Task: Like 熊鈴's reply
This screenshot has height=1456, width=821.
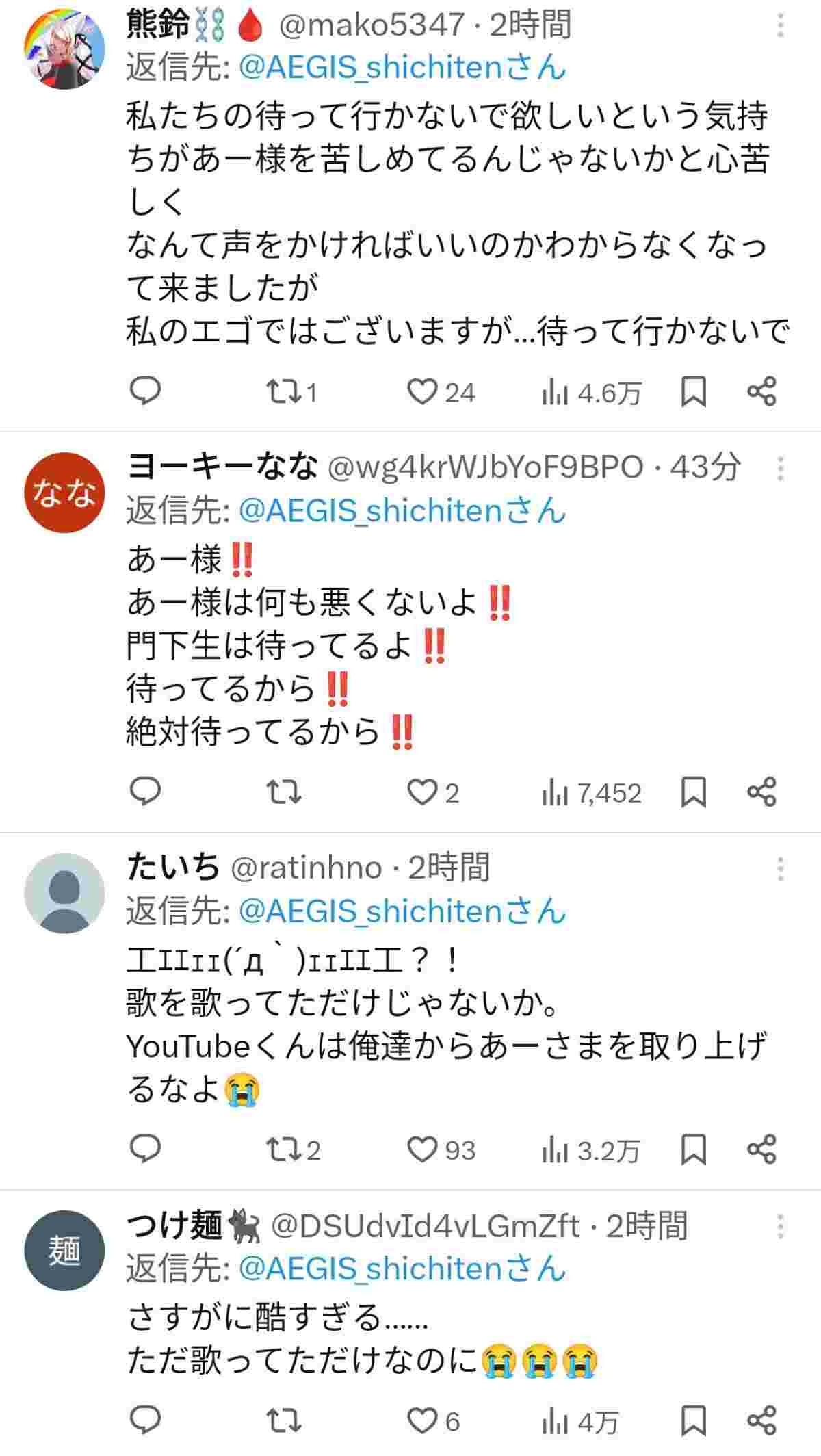Action: tap(422, 392)
